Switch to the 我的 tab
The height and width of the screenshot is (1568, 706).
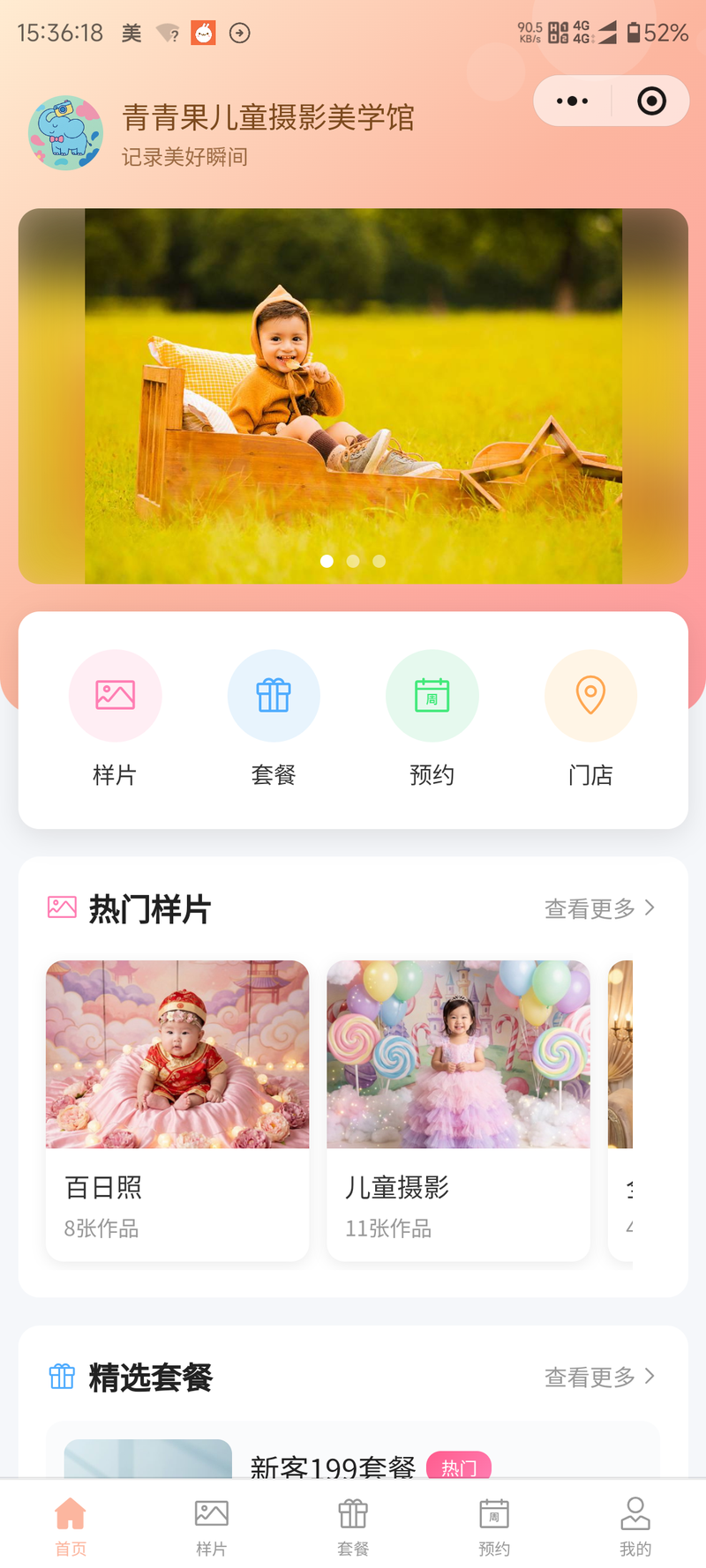[x=635, y=1526]
